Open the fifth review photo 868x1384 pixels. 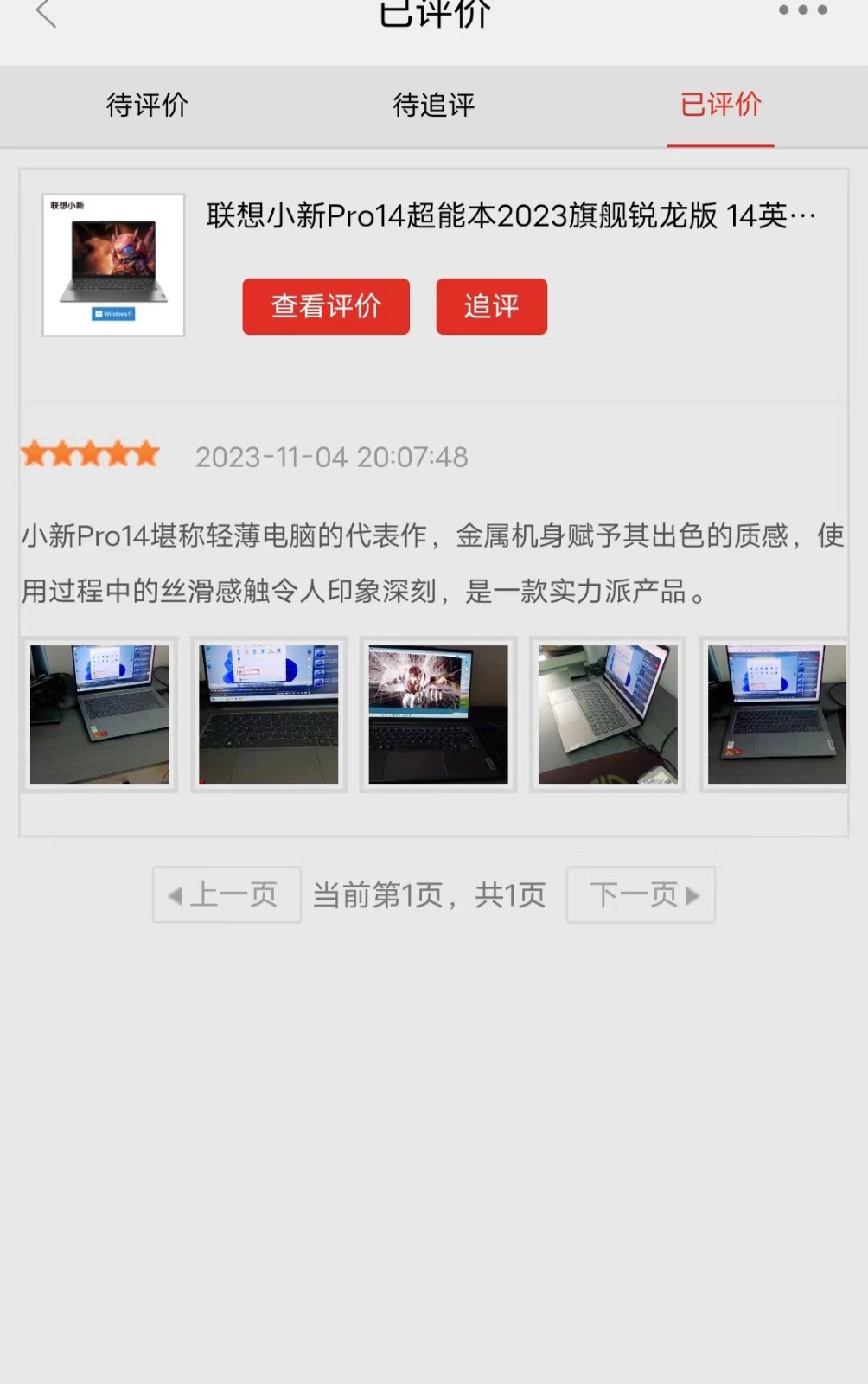[x=775, y=714]
